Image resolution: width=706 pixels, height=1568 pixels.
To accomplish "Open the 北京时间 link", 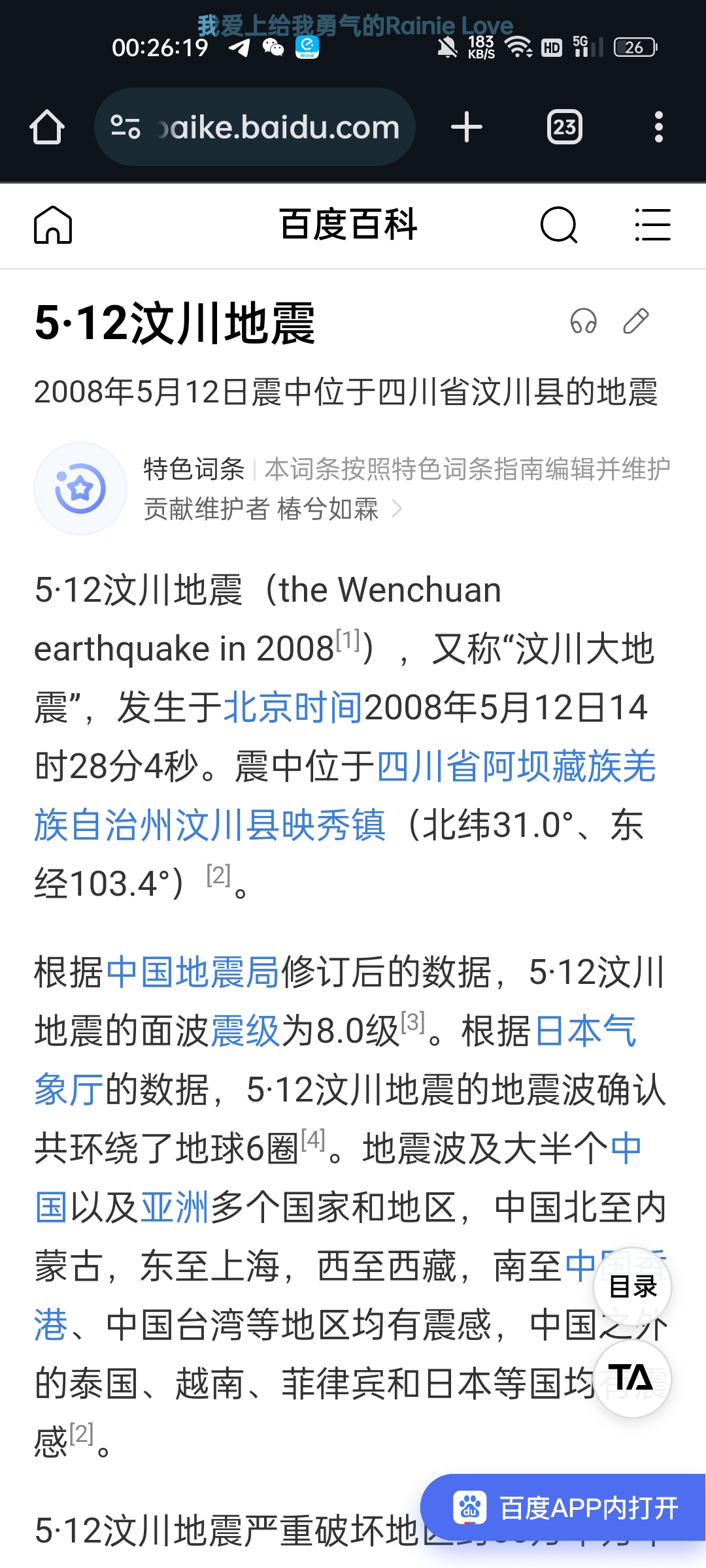I will coord(293,708).
